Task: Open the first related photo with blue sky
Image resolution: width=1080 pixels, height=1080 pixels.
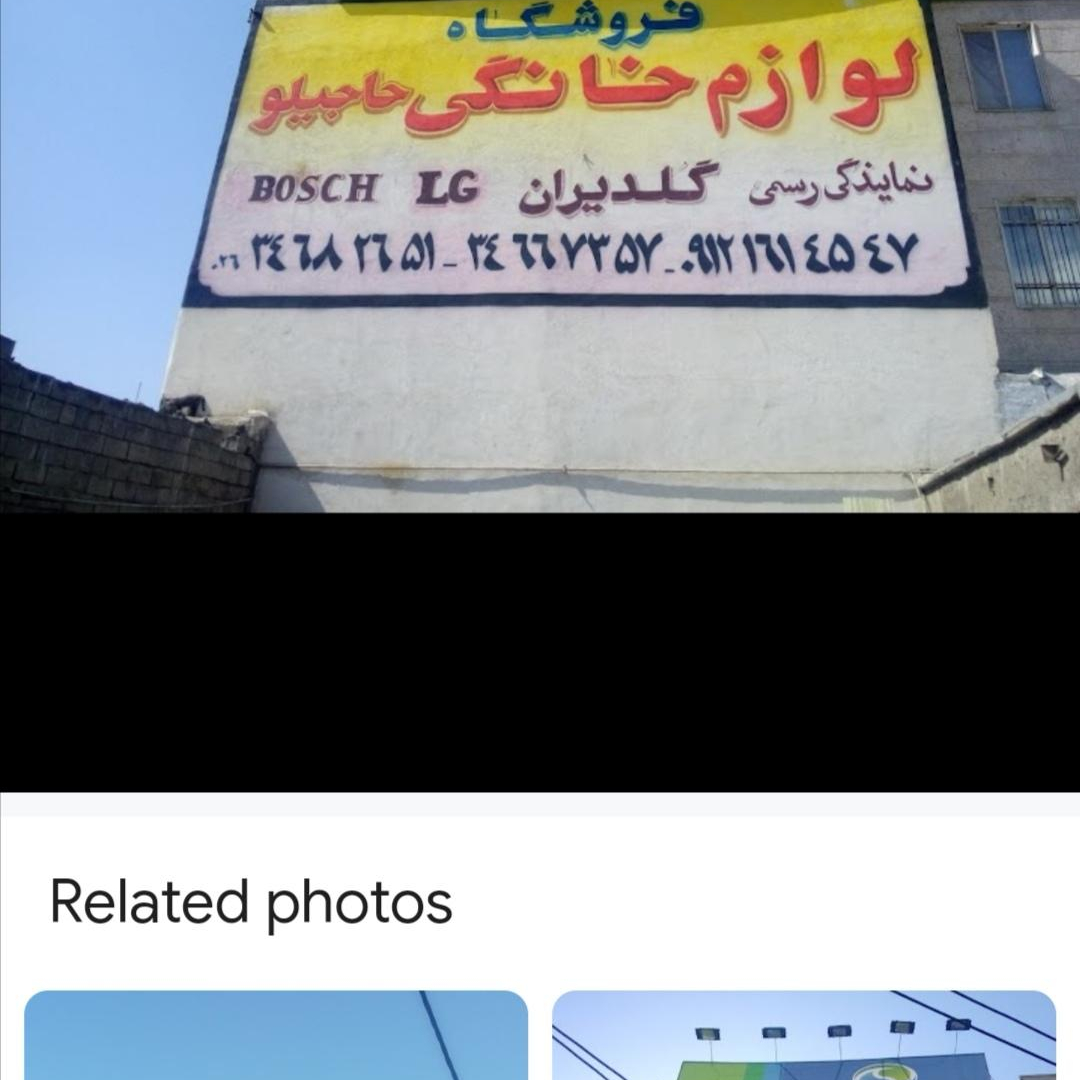Action: coord(276,1035)
